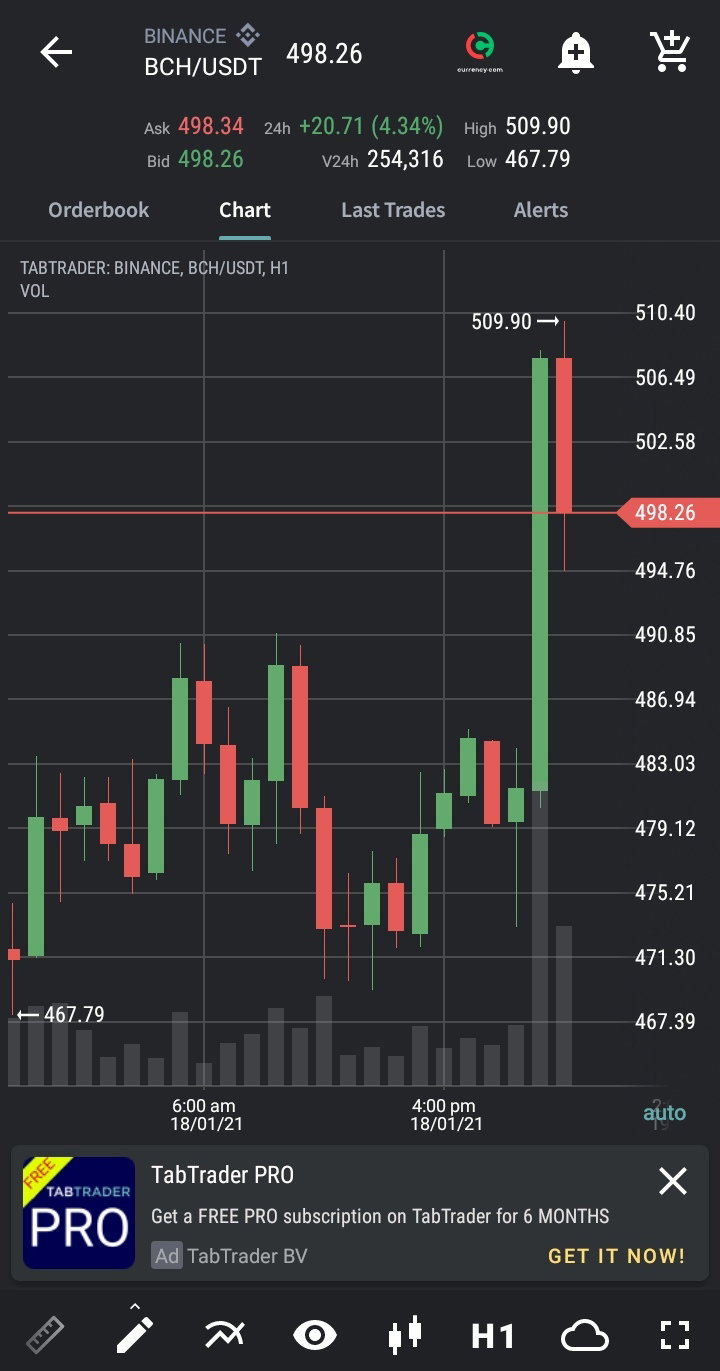Image resolution: width=720 pixels, height=1371 pixels.
Task: Tap the auto scale button
Action: point(664,1113)
